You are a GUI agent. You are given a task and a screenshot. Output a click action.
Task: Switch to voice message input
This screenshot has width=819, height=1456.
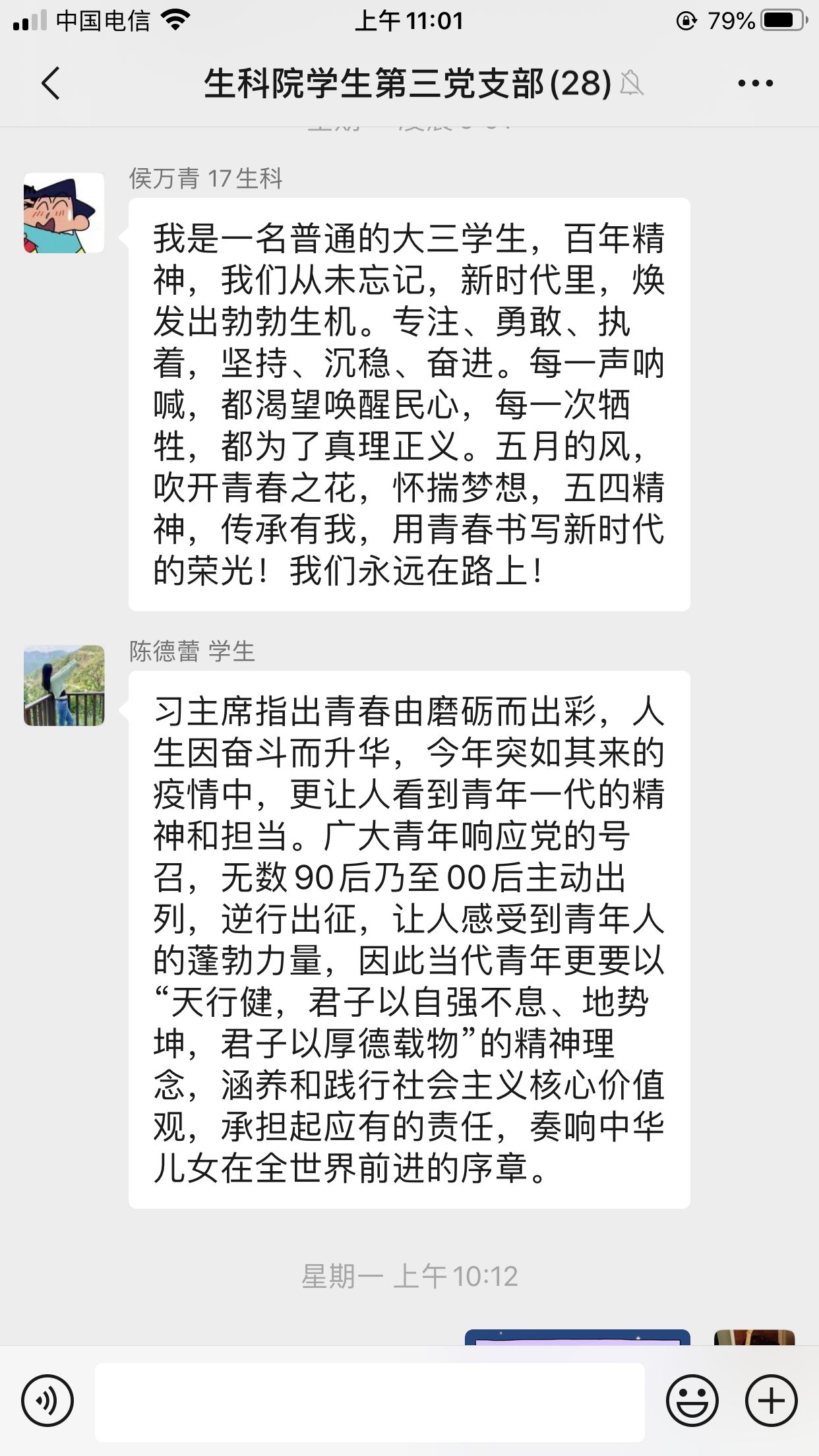pos(47,1401)
